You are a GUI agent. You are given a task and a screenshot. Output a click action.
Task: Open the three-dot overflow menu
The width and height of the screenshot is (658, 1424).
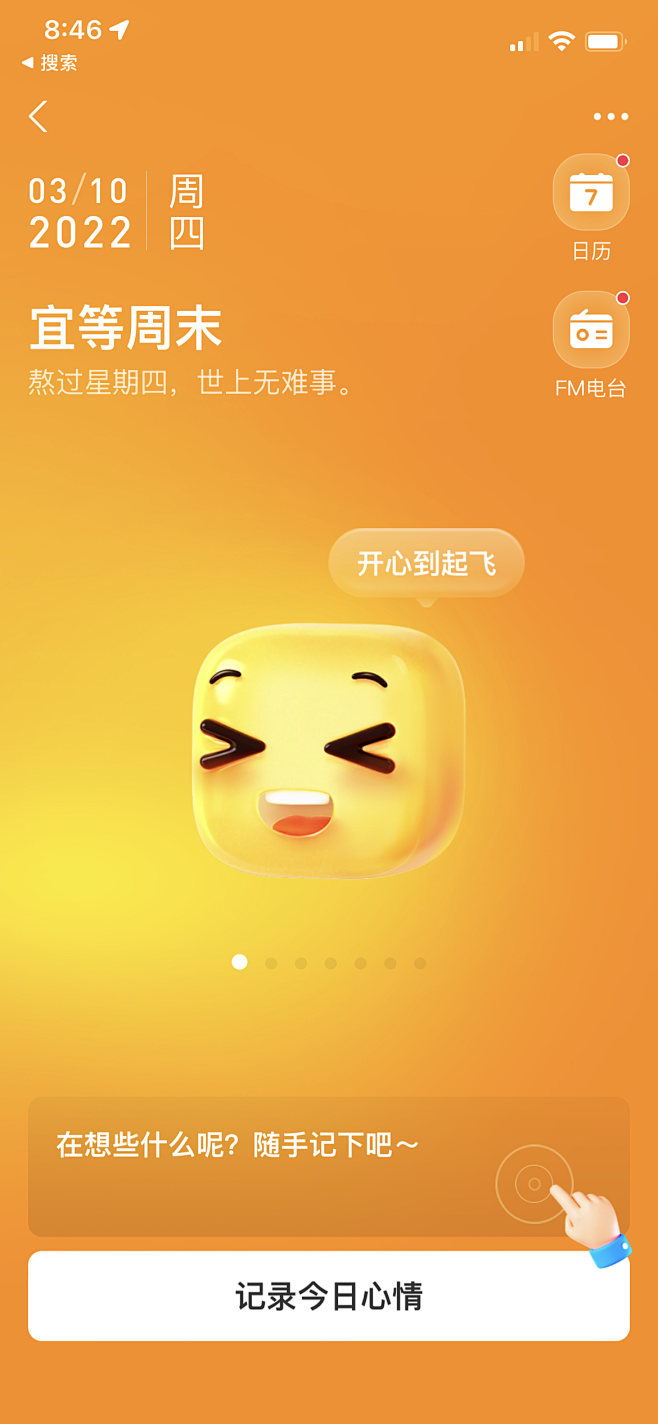click(x=610, y=117)
